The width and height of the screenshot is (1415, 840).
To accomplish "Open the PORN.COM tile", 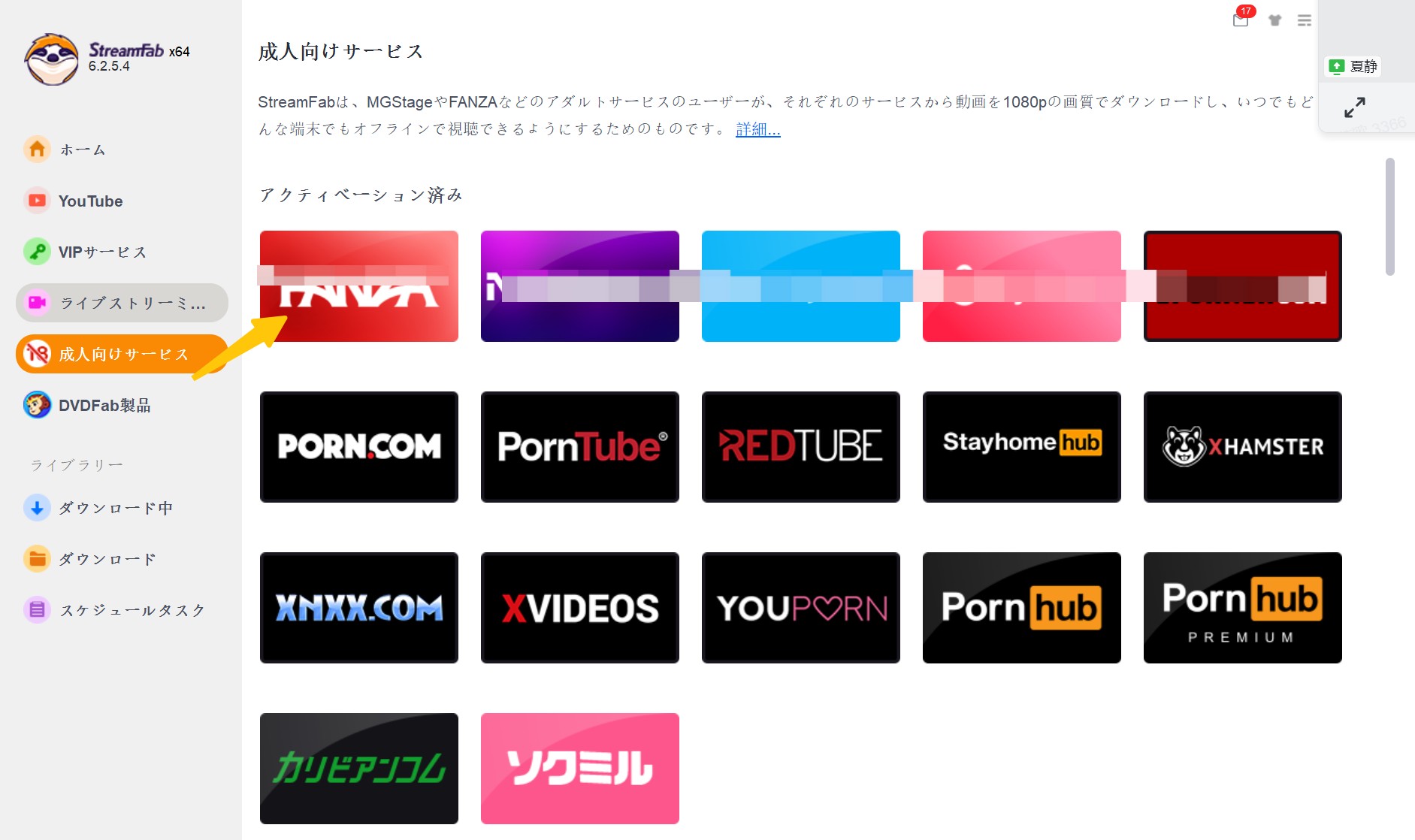I will click(x=358, y=447).
